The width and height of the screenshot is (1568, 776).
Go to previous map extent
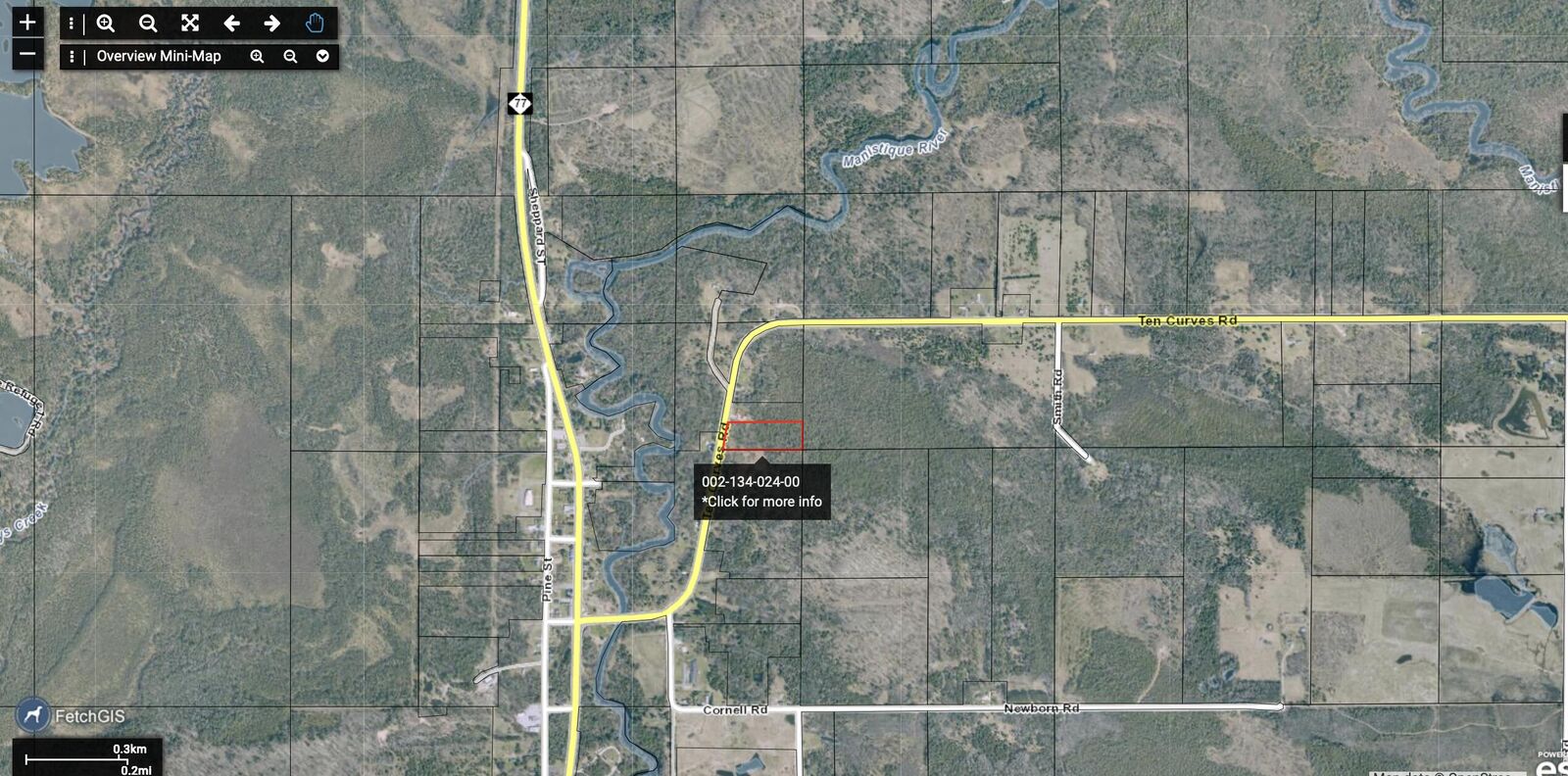pyautogui.click(x=231, y=24)
